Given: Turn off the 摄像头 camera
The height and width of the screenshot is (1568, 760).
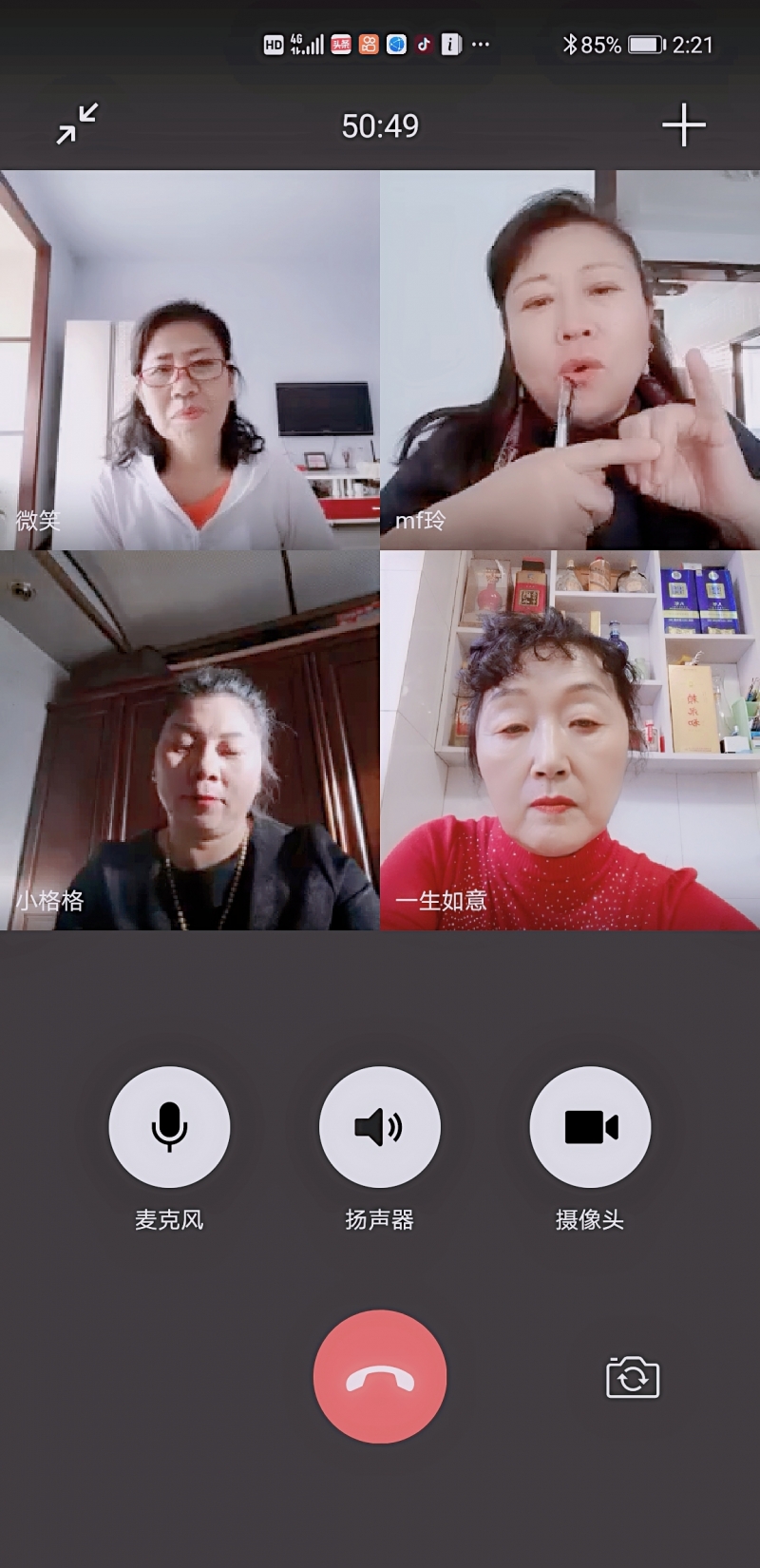Looking at the screenshot, I should (590, 1126).
